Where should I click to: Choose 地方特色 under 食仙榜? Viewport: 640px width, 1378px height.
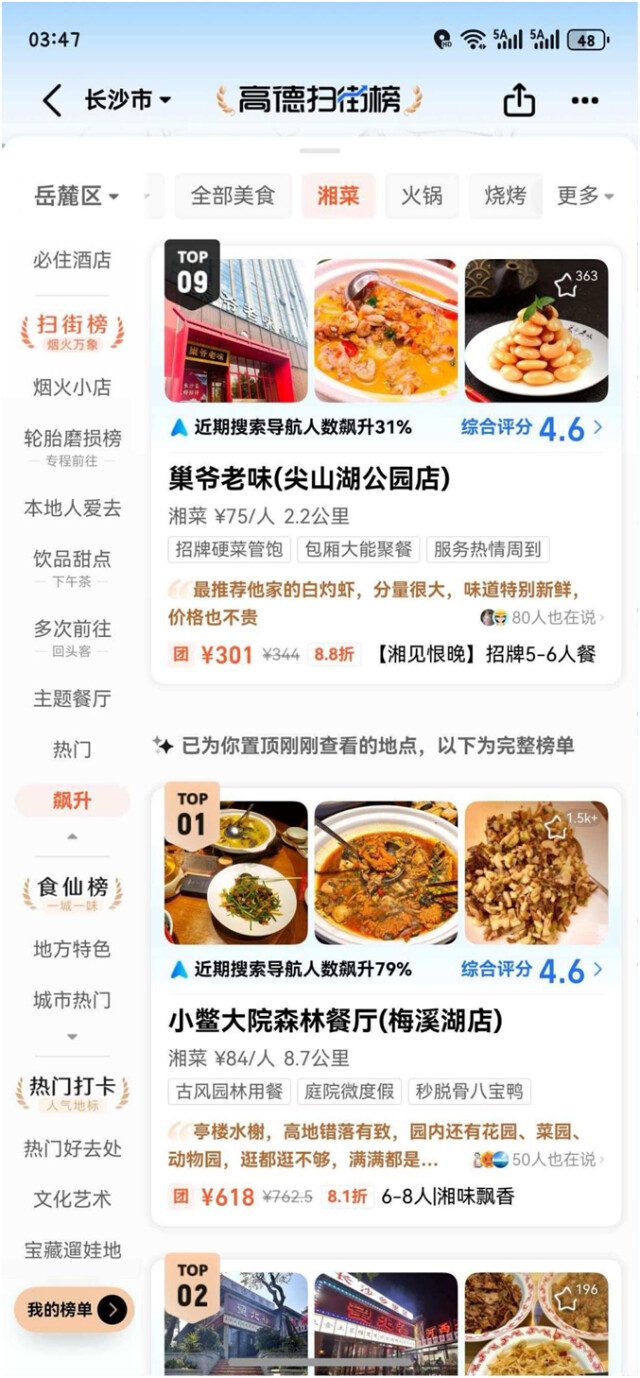(x=72, y=949)
